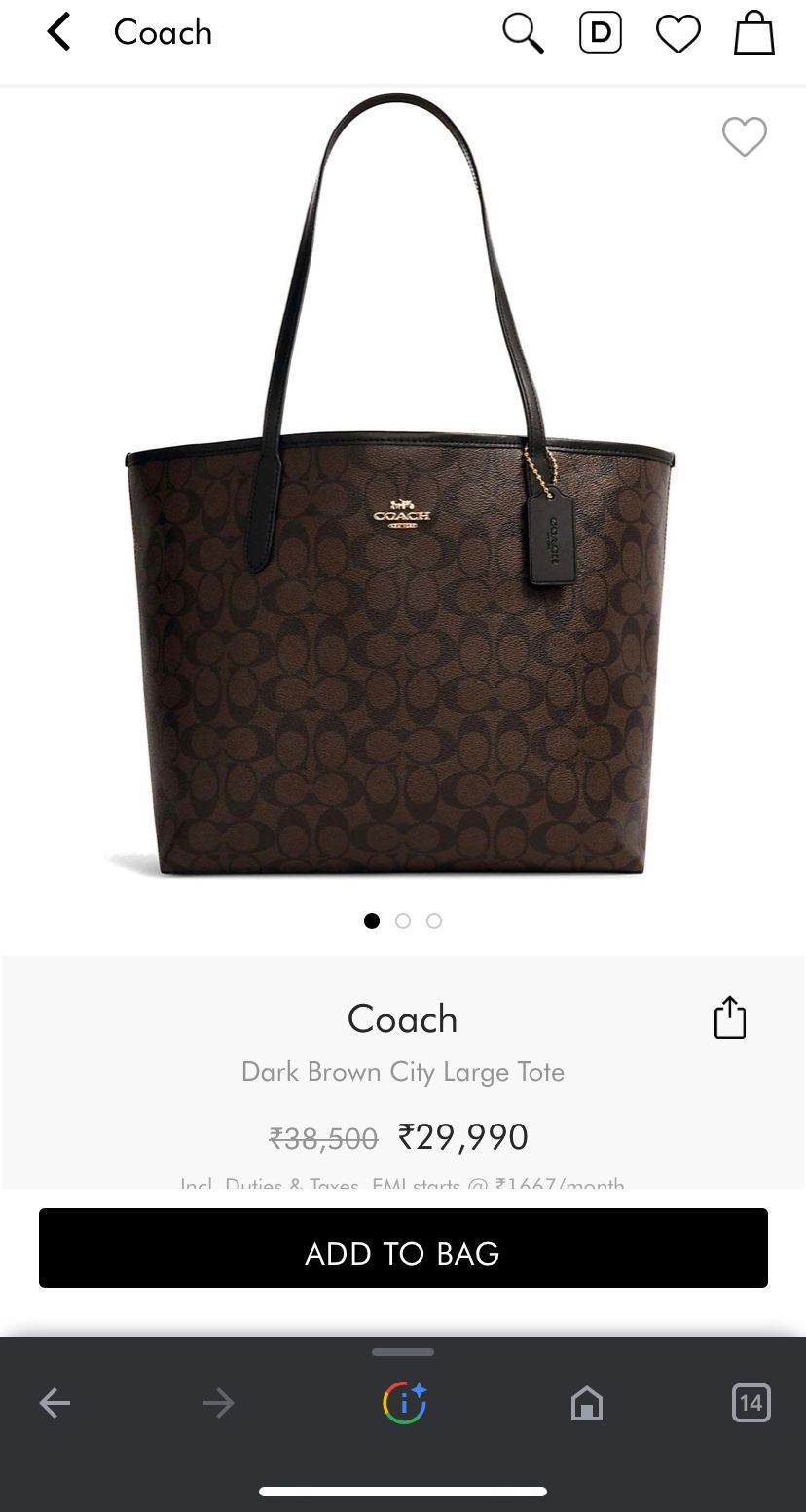The image size is (806, 1512).
Task: Jump to the third product image dot
Action: [434, 921]
